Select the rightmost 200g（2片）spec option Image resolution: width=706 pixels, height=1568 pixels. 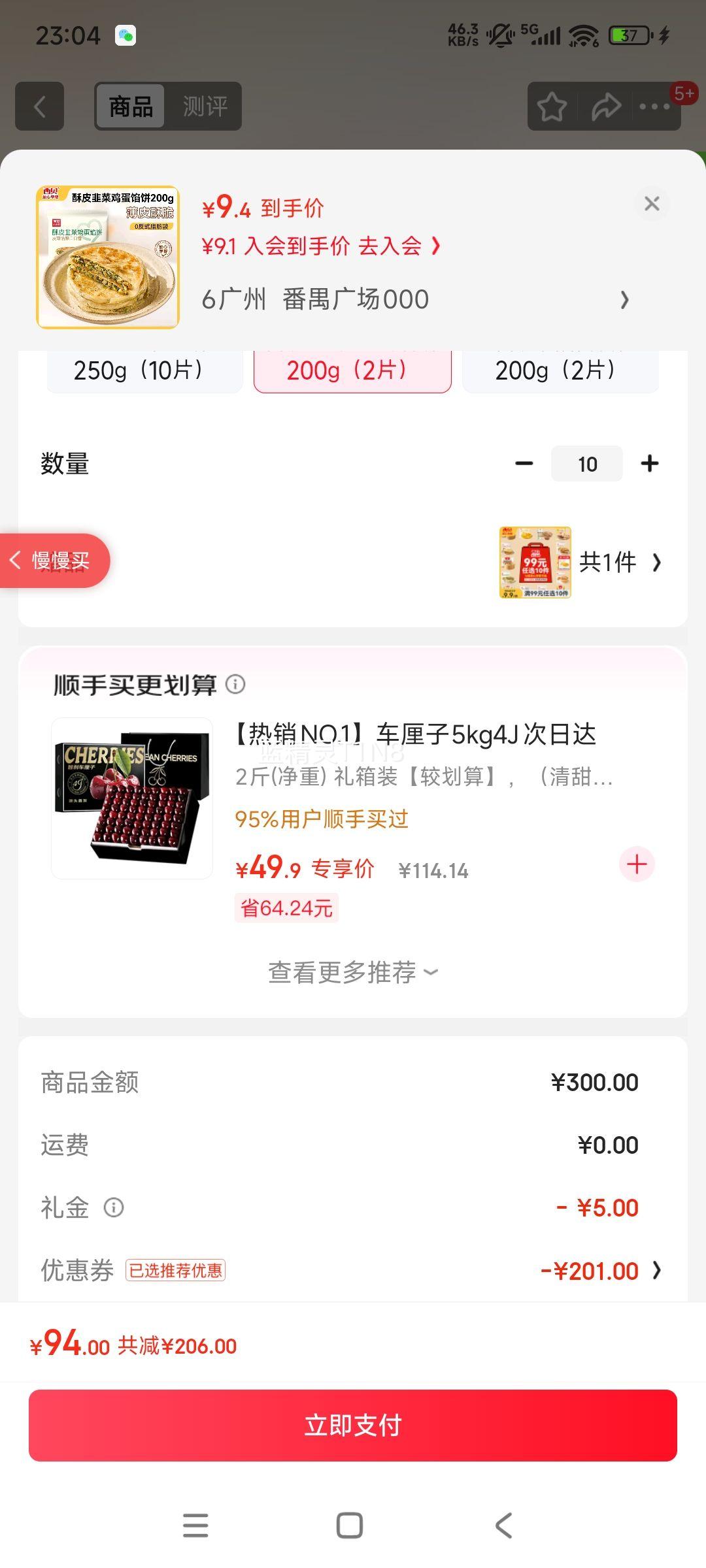[561, 370]
